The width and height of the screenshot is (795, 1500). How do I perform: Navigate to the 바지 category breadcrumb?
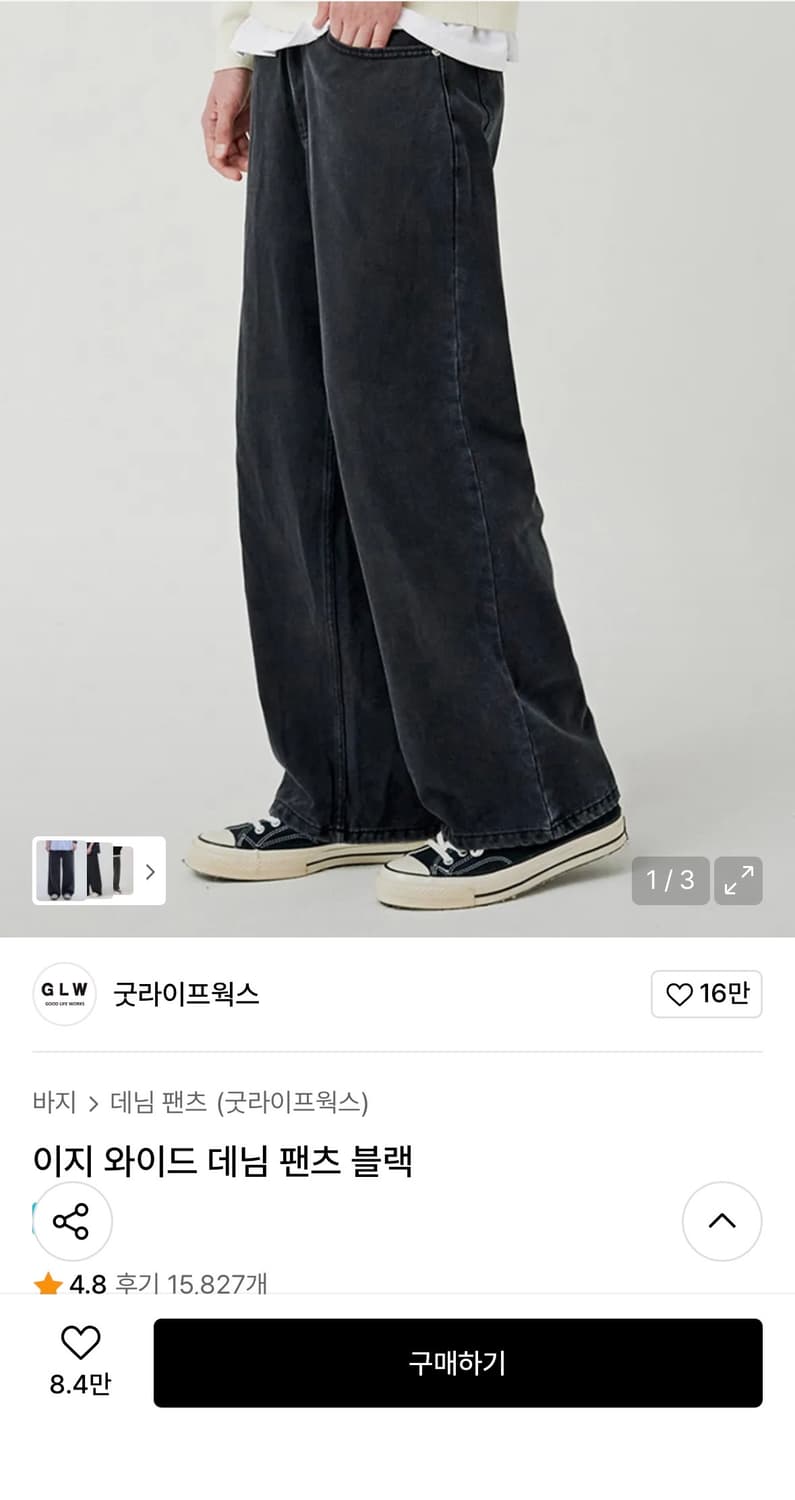(x=56, y=1103)
